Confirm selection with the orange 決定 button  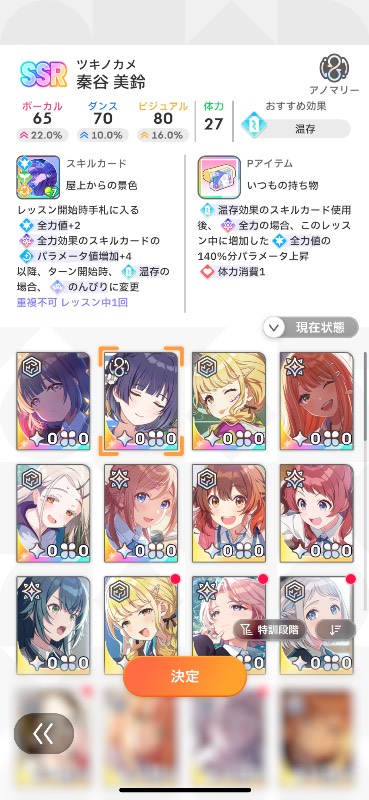pos(185,676)
